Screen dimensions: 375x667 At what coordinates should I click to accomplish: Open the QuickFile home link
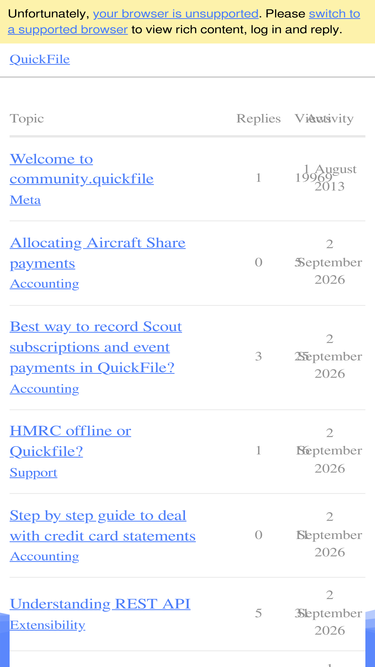click(40, 59)
